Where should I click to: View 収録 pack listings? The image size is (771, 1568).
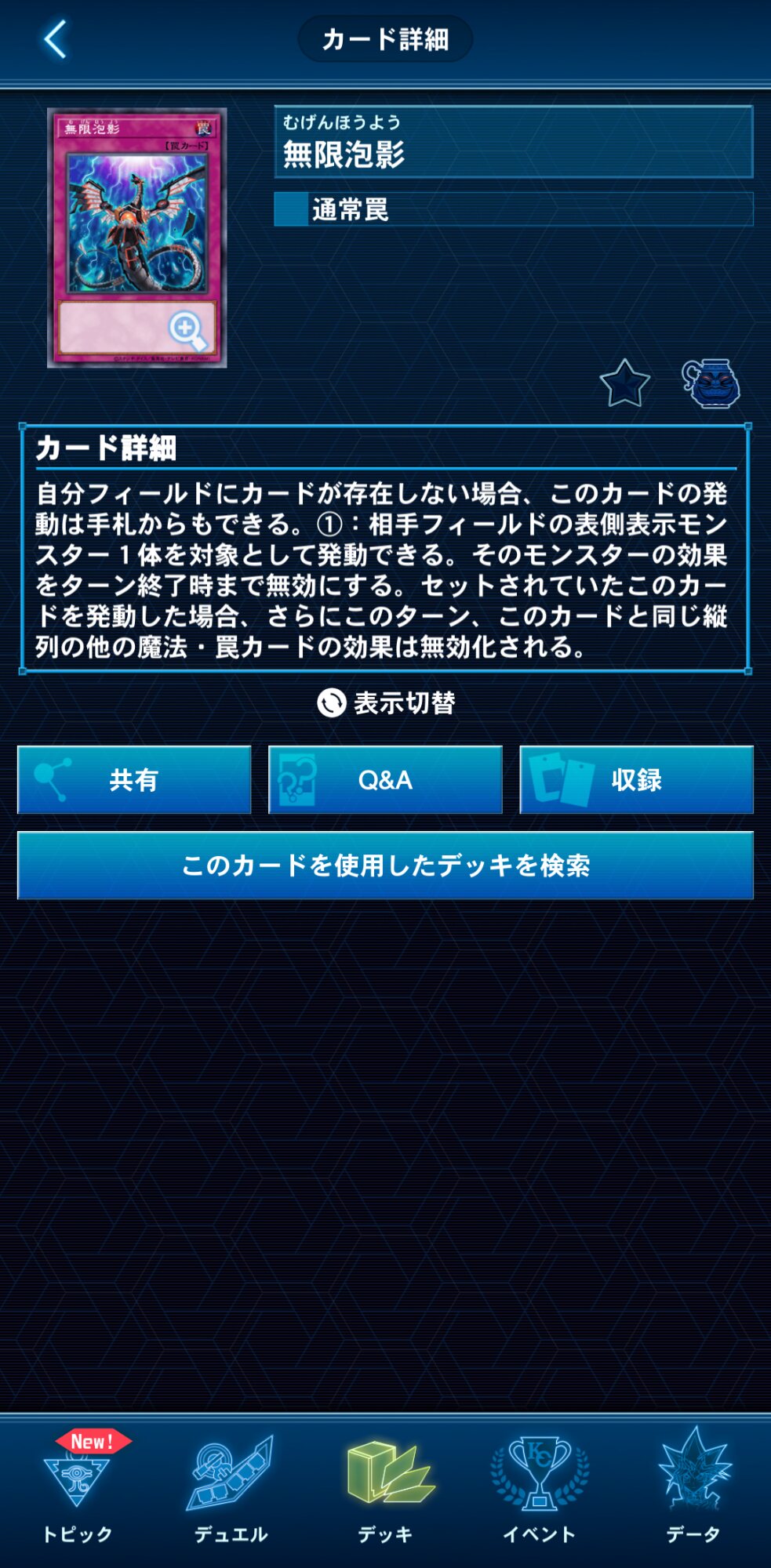point(636,779)
